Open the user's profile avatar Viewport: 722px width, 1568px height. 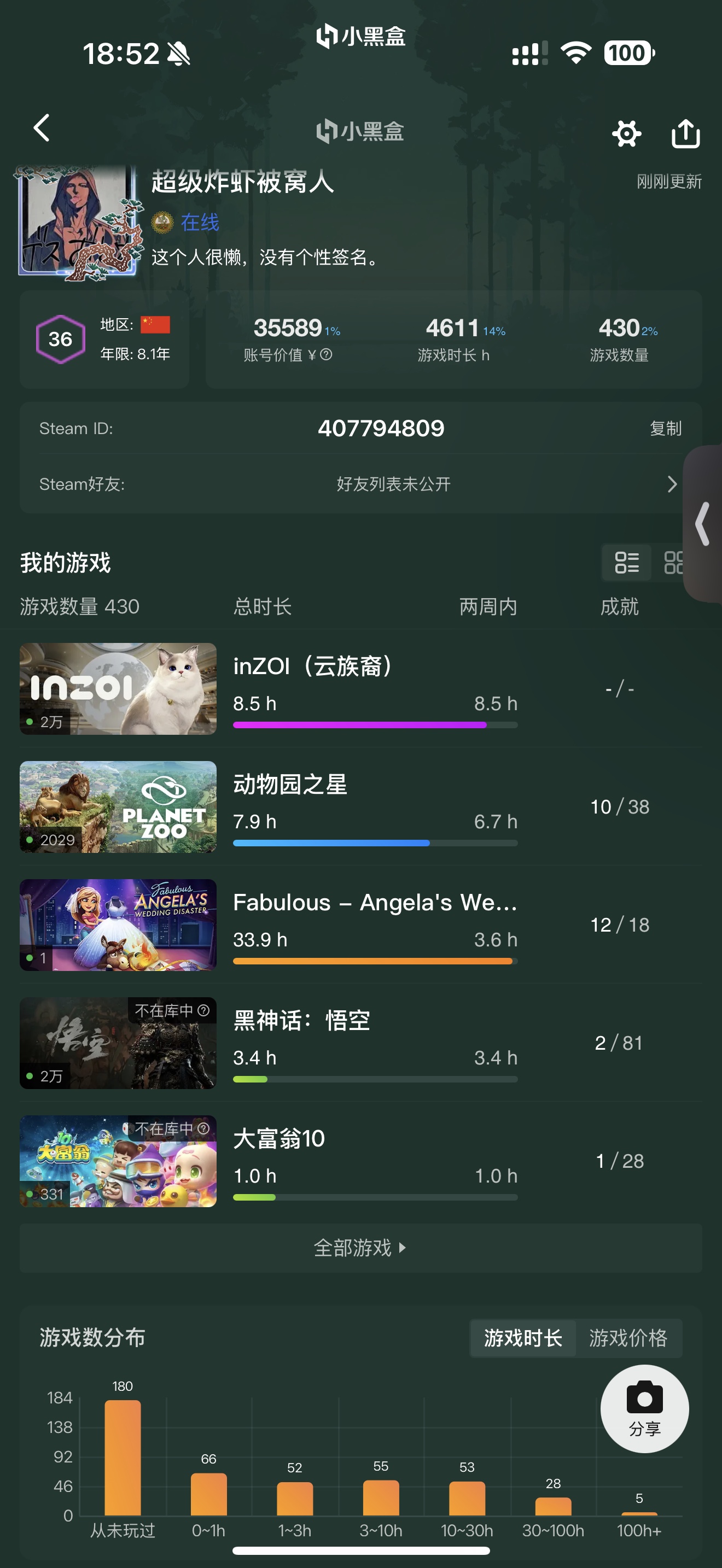[x=78, y=223]
